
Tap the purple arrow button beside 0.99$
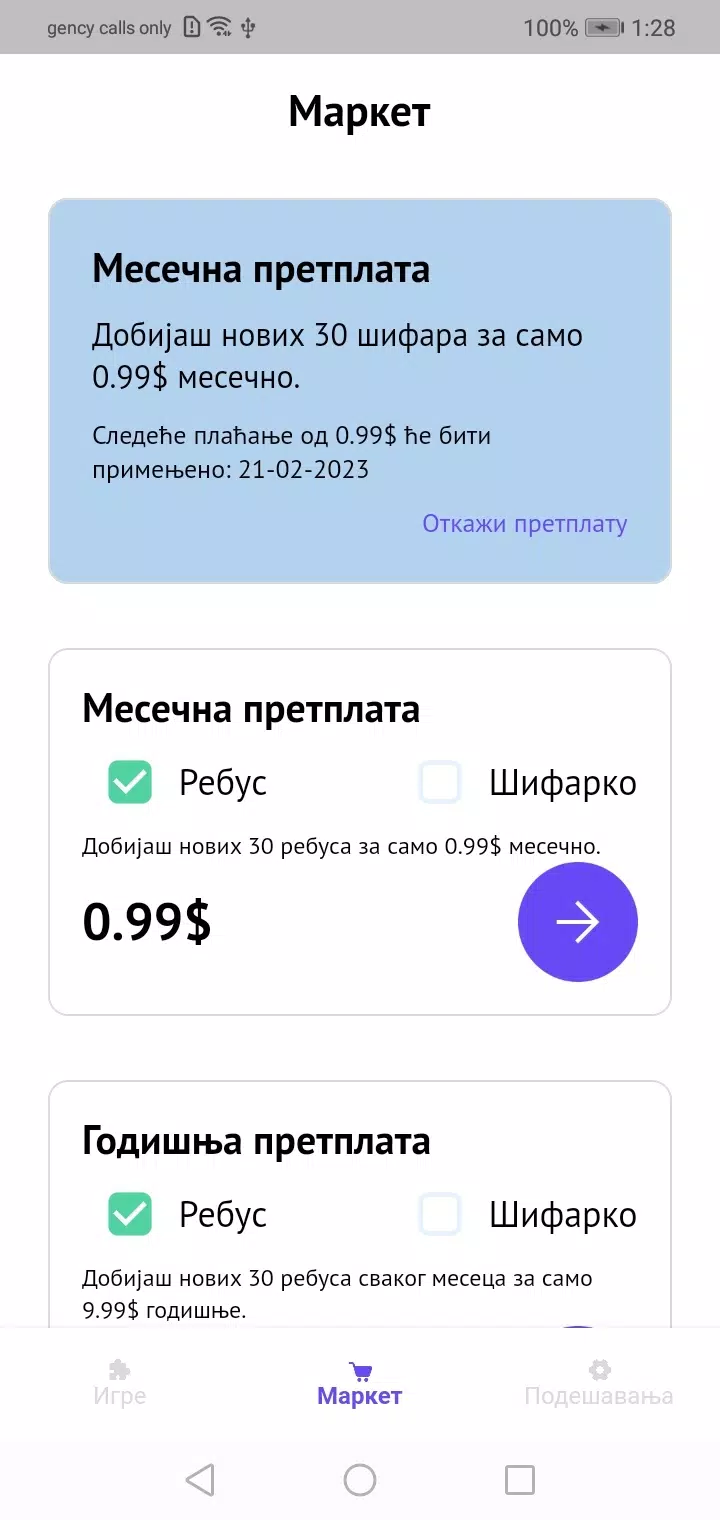(x=578, y=922)
